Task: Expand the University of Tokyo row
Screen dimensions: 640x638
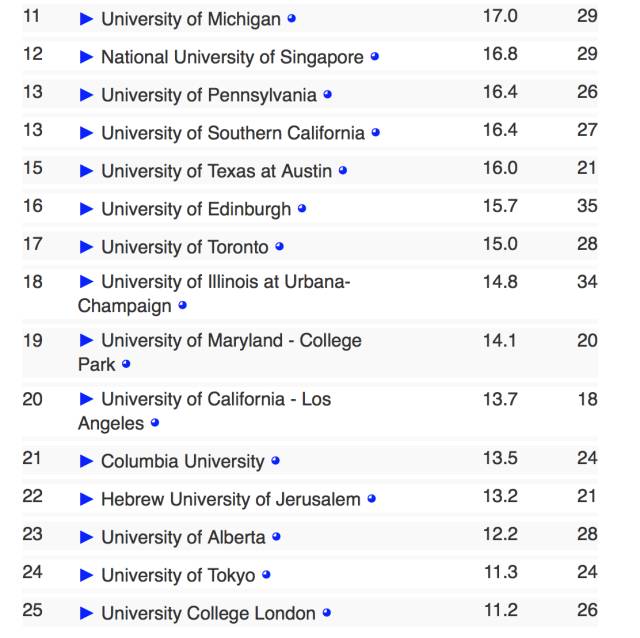Action: tap(87, 575)
